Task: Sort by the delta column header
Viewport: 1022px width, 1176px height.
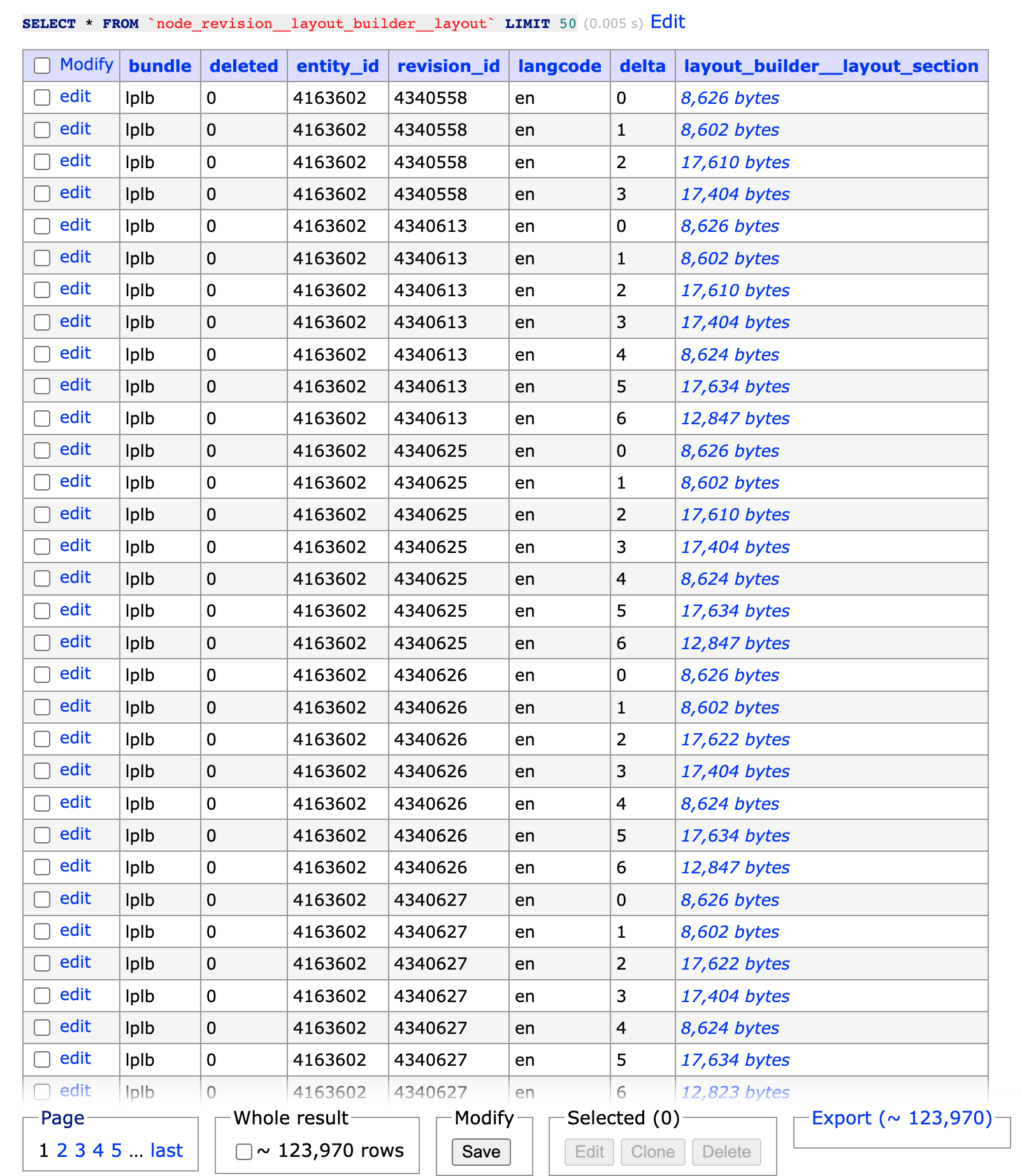Action: [x=642, y=66]
